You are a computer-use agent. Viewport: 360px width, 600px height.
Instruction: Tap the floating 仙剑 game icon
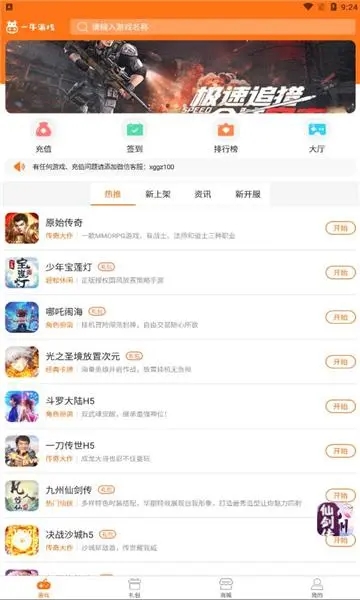click(334, 519)
